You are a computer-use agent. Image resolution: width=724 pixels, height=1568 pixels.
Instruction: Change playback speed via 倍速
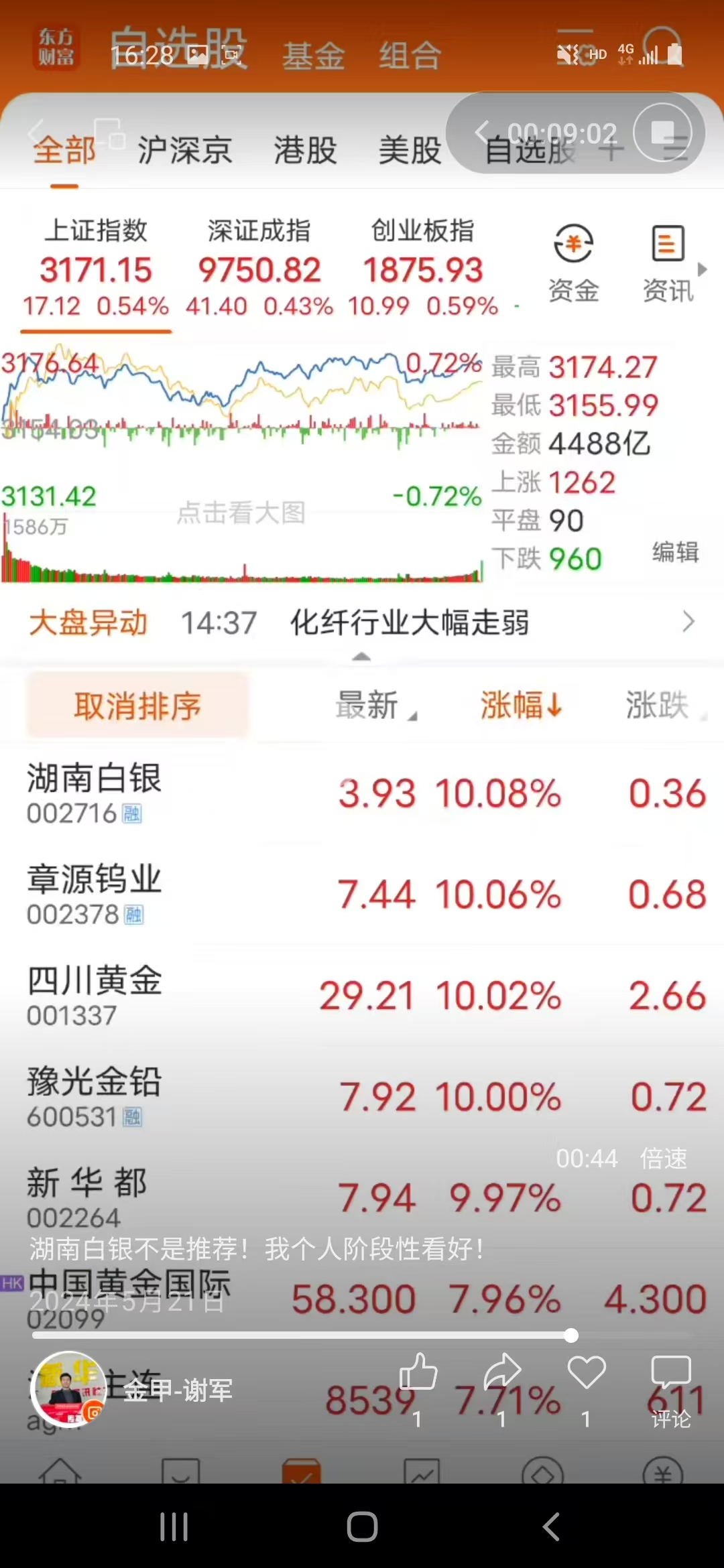[663, 1159]
